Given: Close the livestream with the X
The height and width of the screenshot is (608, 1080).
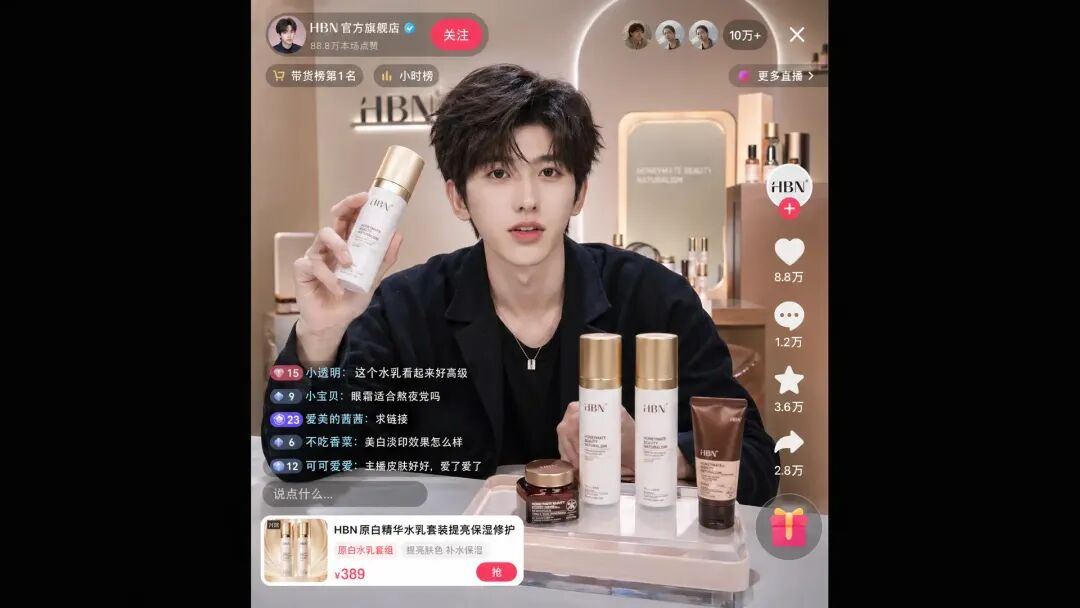Looking at the screenshot, I should point(796,35).
